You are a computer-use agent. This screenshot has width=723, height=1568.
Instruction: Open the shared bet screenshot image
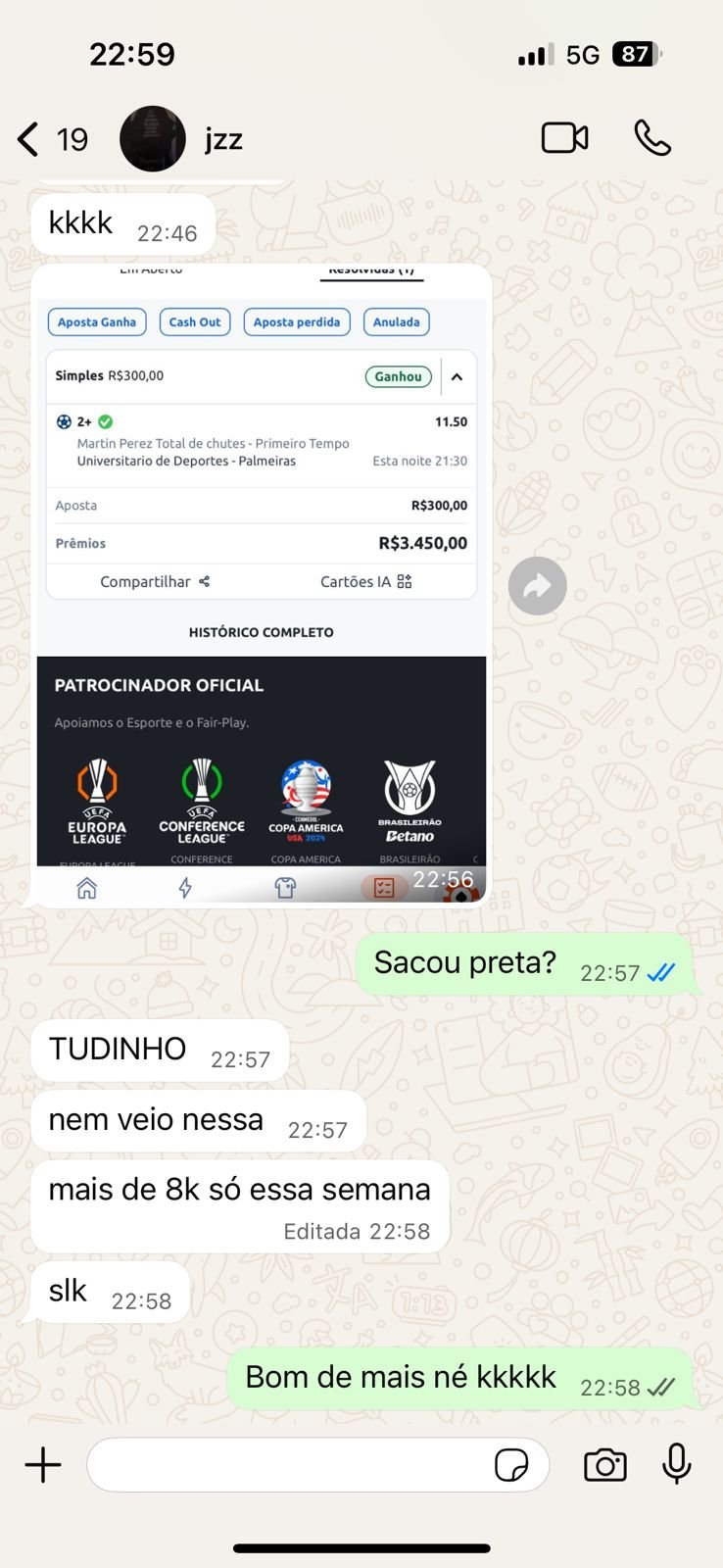click(261, 584)
